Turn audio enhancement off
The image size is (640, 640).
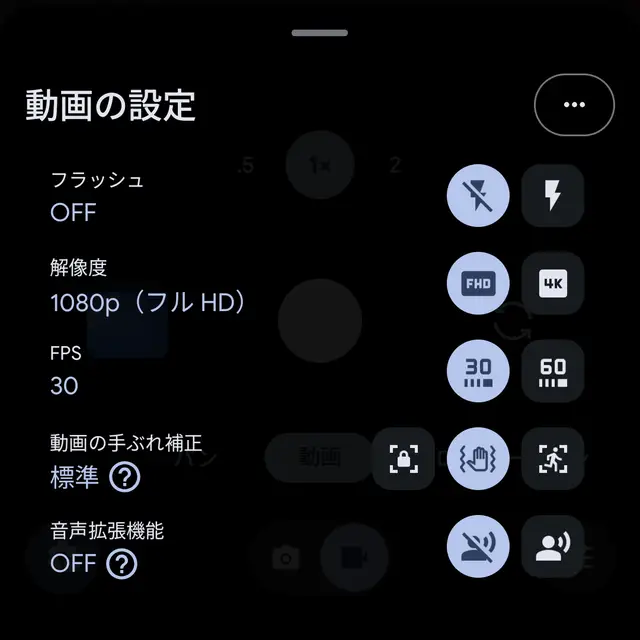point(478,546)
